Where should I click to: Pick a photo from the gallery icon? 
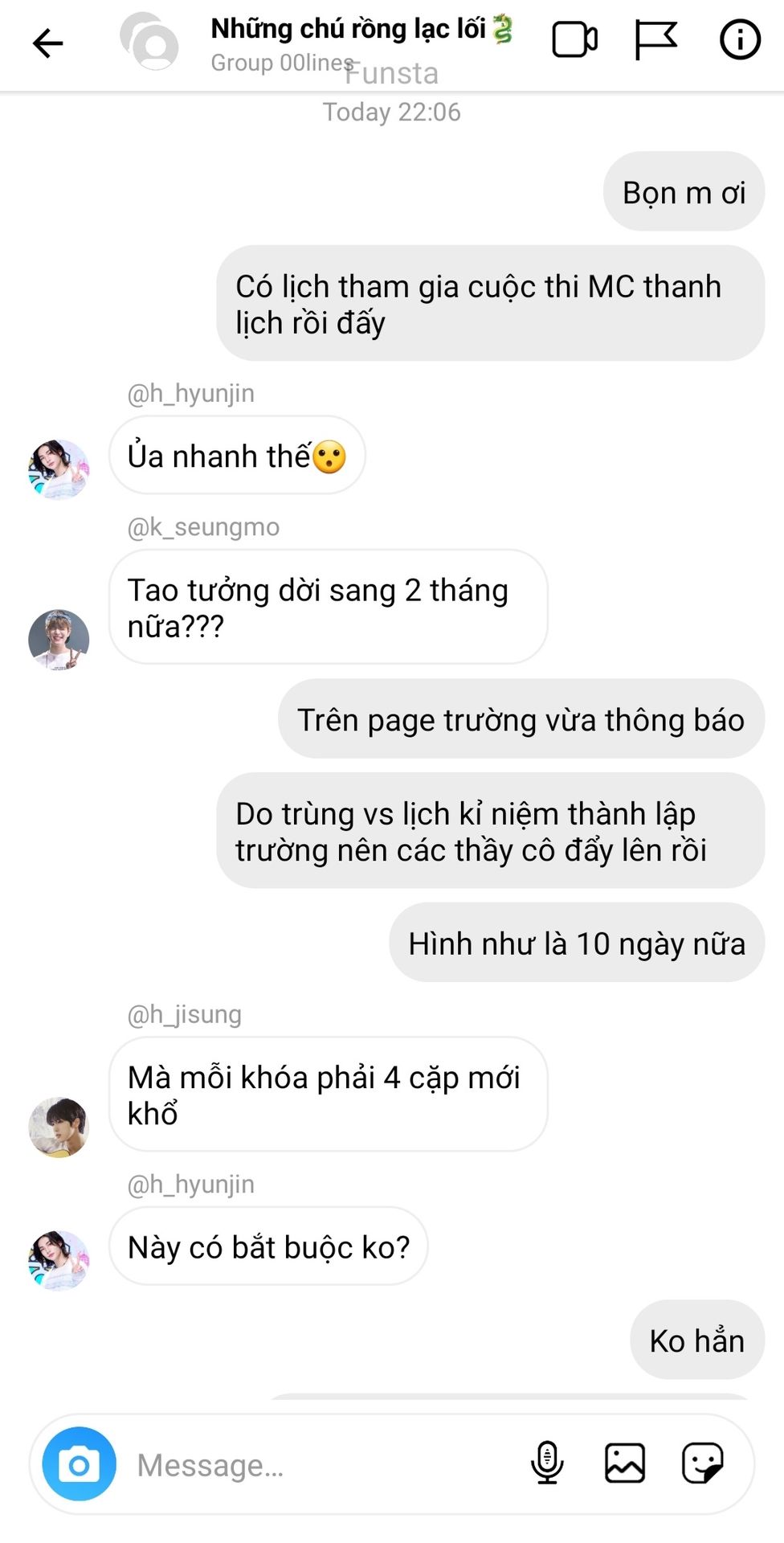[x=625, y=1463]
